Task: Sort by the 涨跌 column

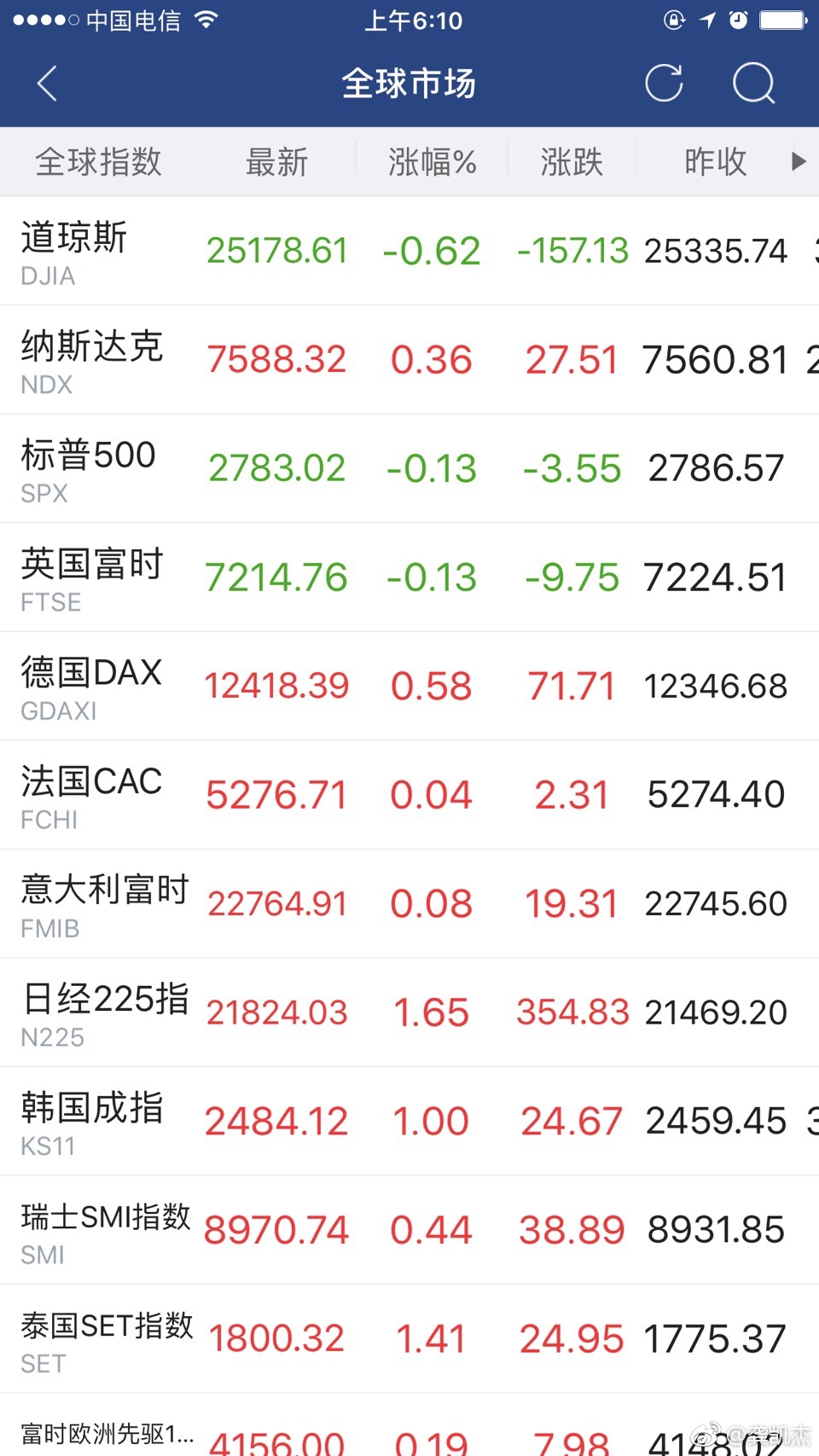Action: click(572, 161)
